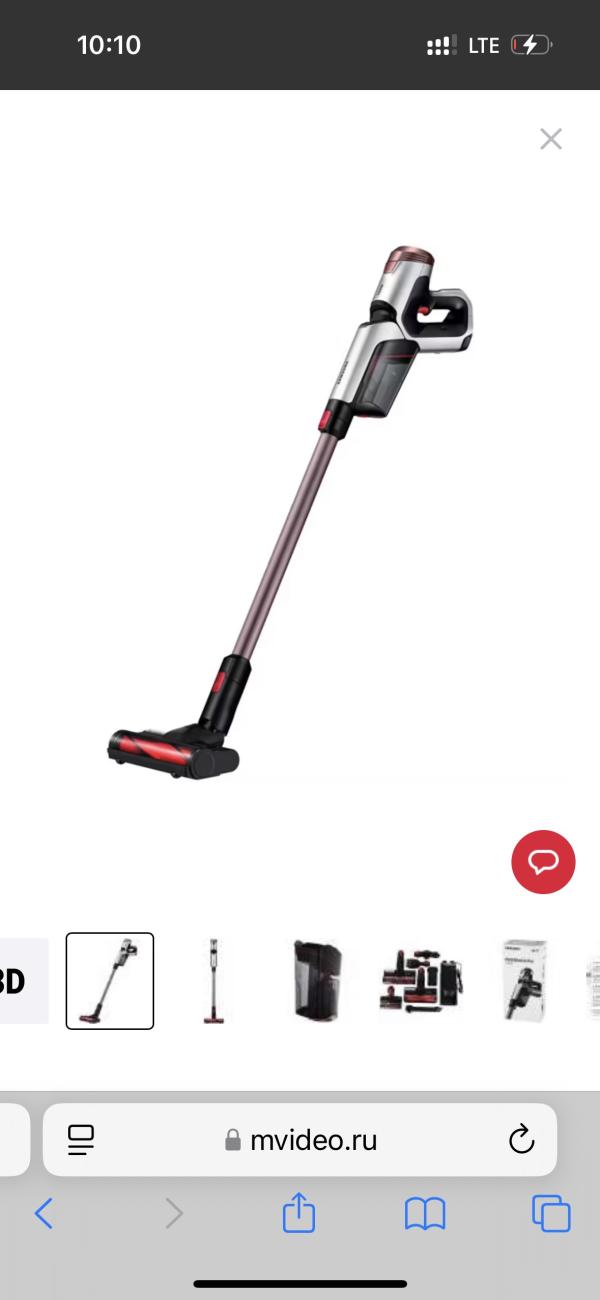Select the dust bin close-up thumbnail
This screenshot has width=600, height=1300.
317,981
